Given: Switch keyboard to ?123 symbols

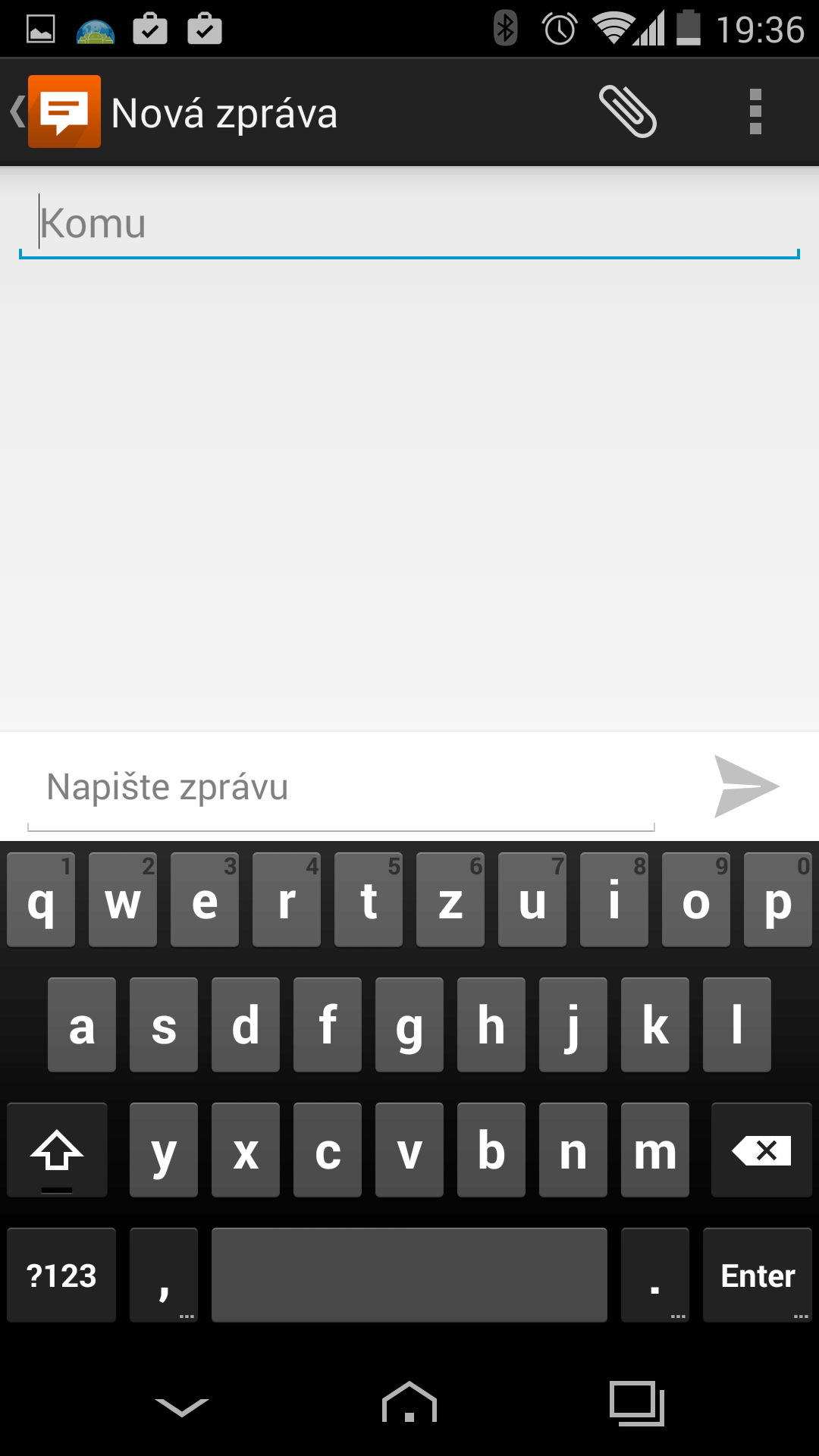Looking at the screenshot, I should point(61,1276).
